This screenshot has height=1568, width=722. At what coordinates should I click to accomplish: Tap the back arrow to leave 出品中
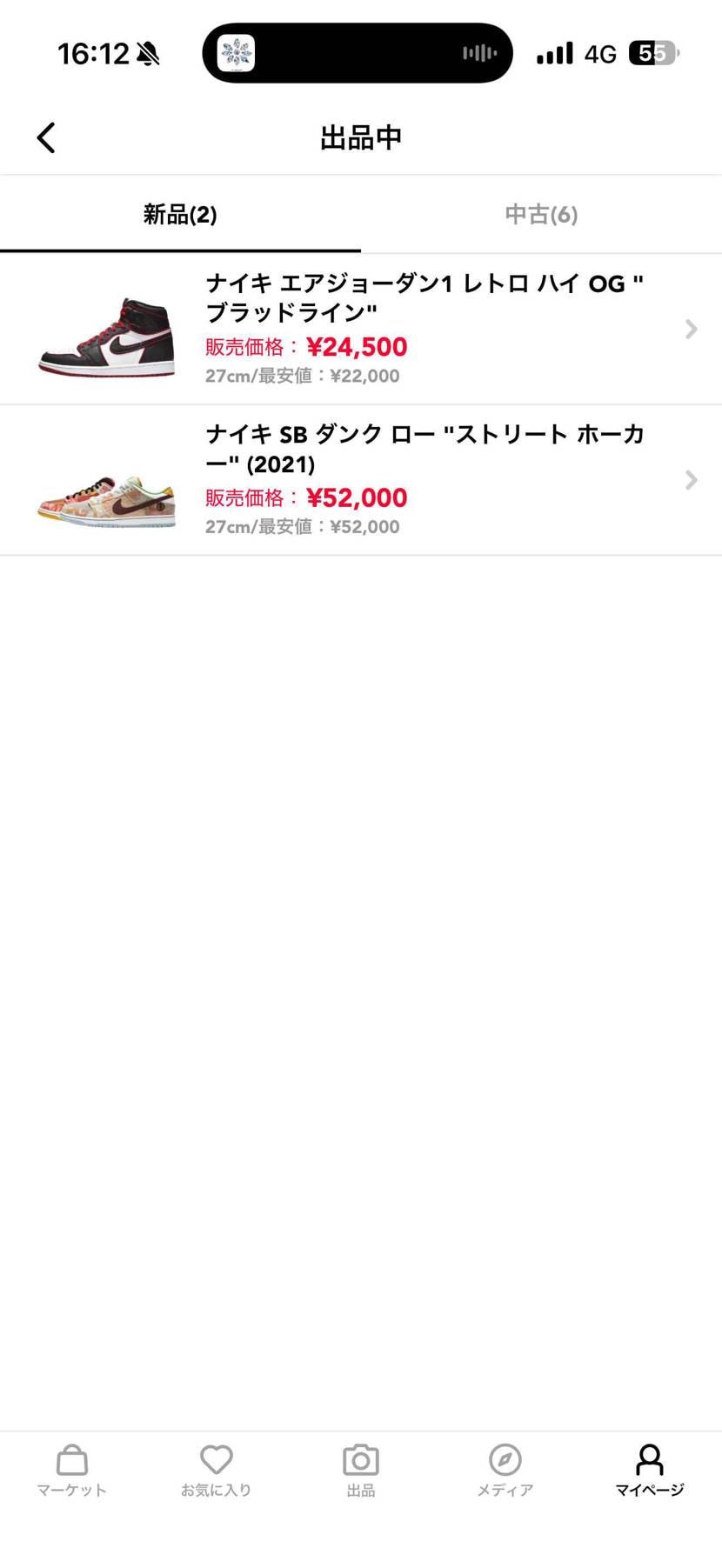(x=45, y=137)
